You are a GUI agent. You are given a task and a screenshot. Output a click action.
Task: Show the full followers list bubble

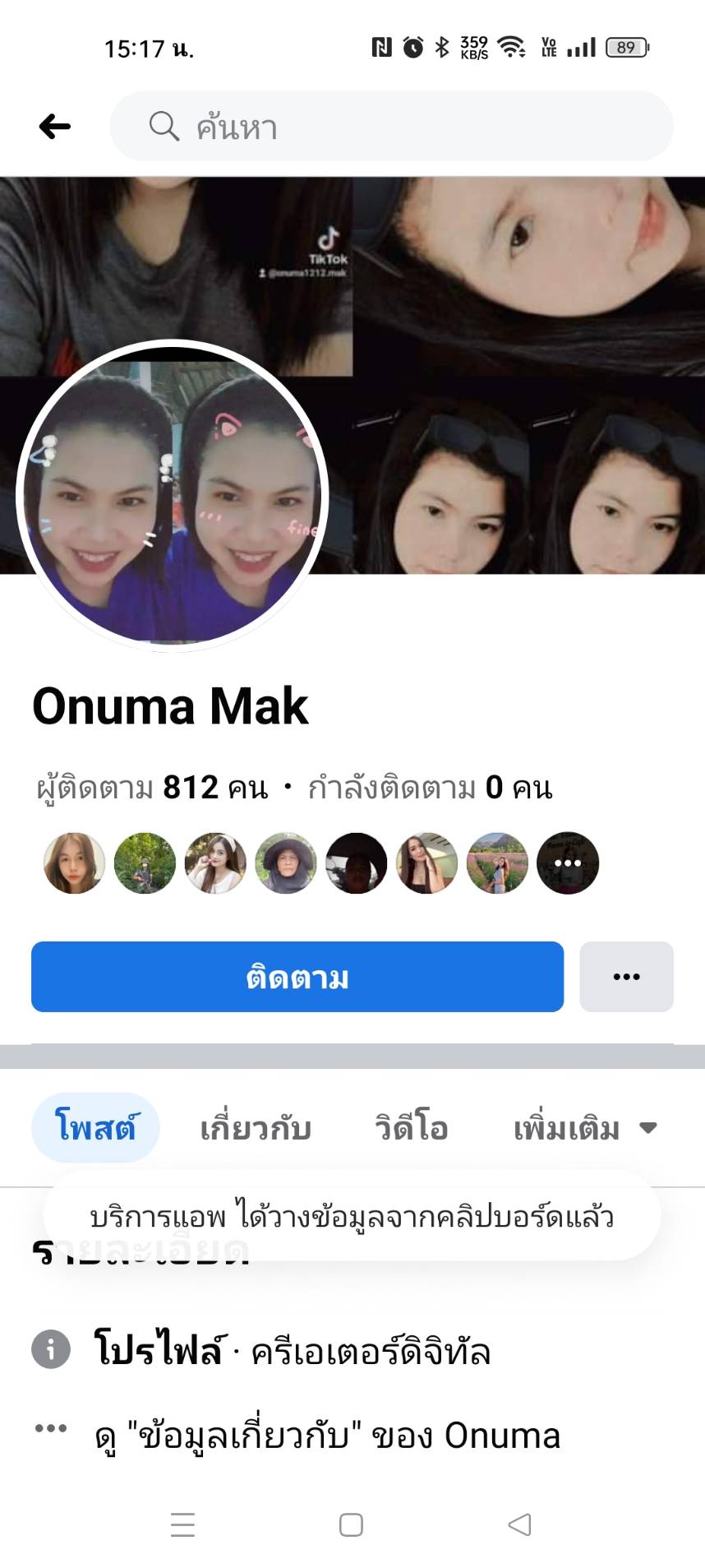pyautogui.click(x=568, y=863)
